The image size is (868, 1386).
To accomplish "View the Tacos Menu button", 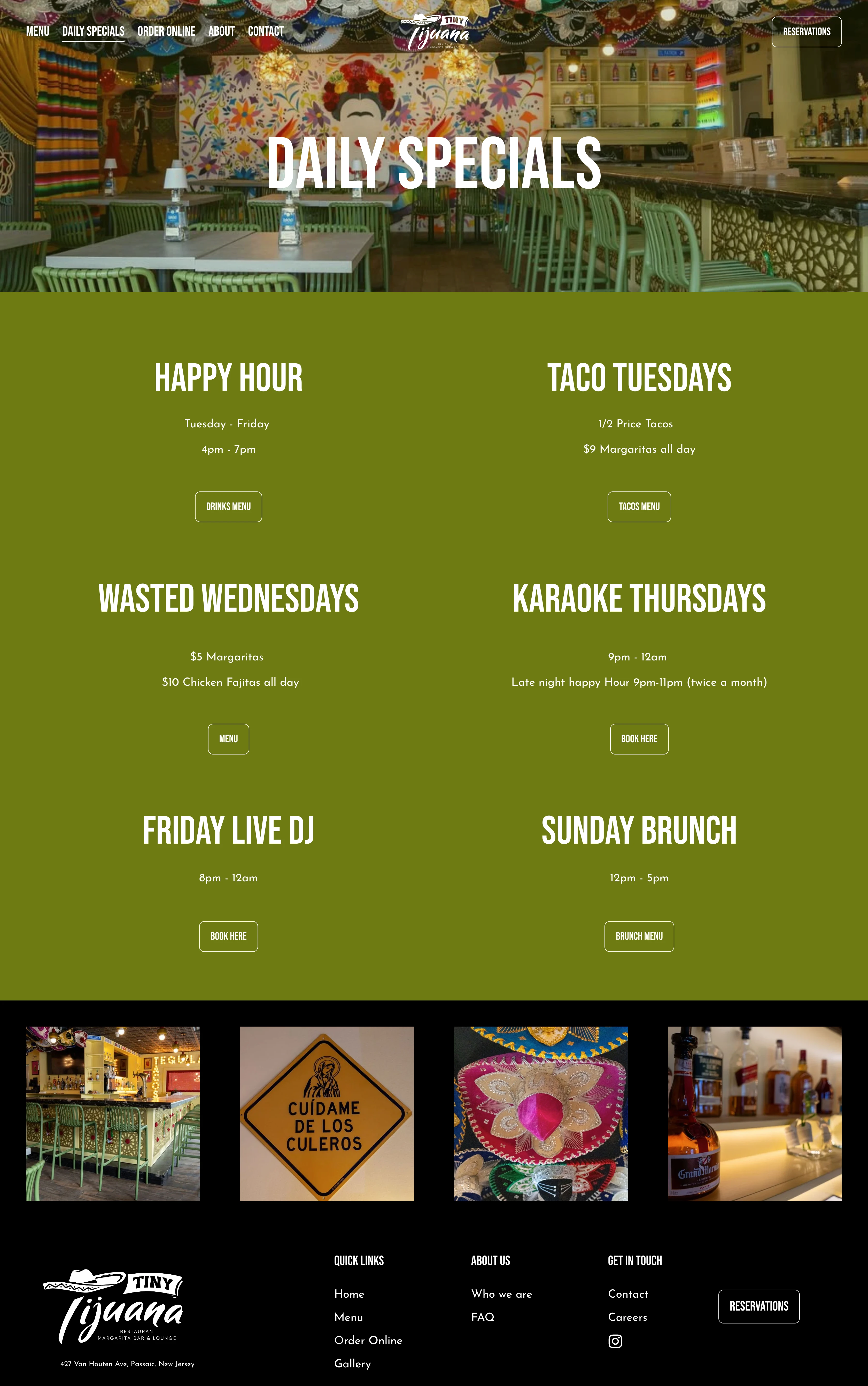I will pos(638,506).
